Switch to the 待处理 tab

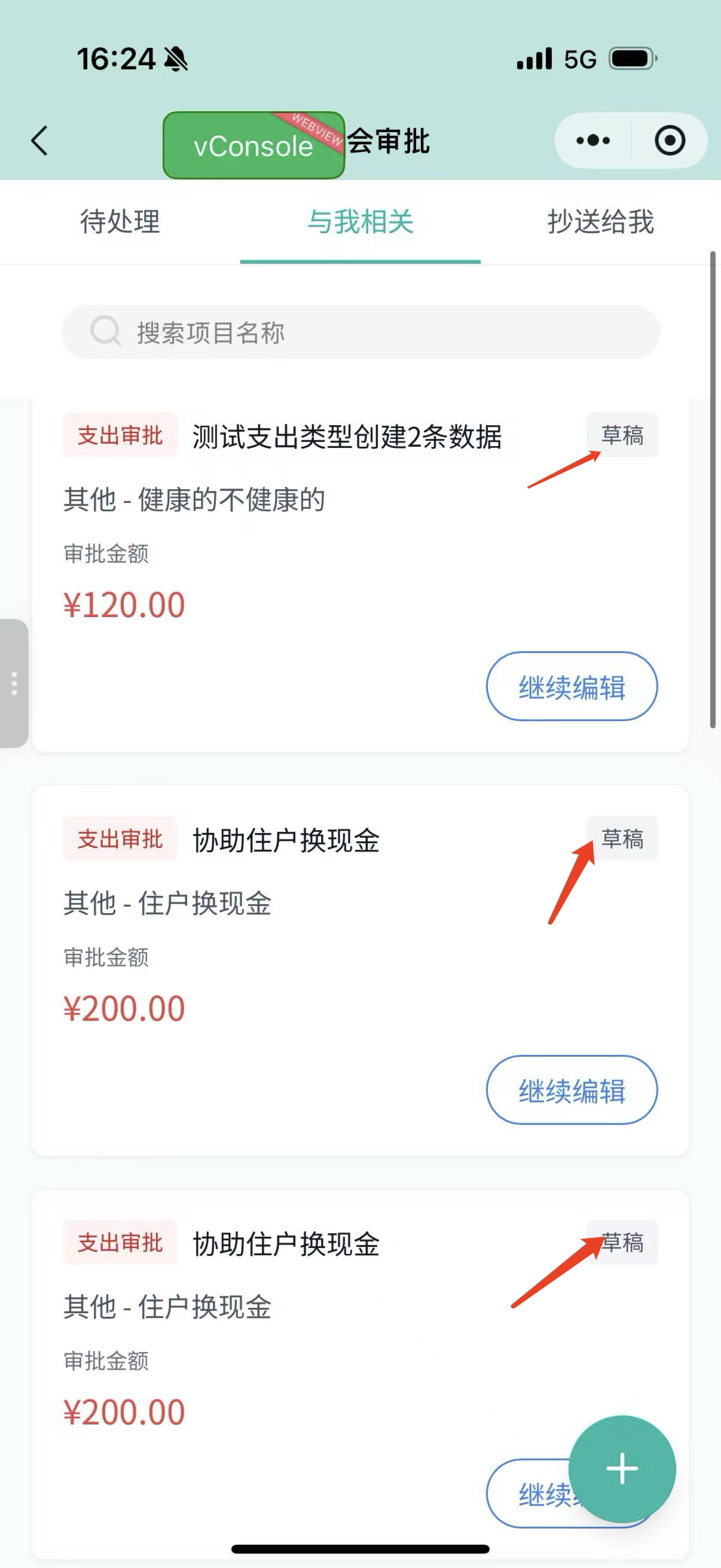(x=120, y=223)
